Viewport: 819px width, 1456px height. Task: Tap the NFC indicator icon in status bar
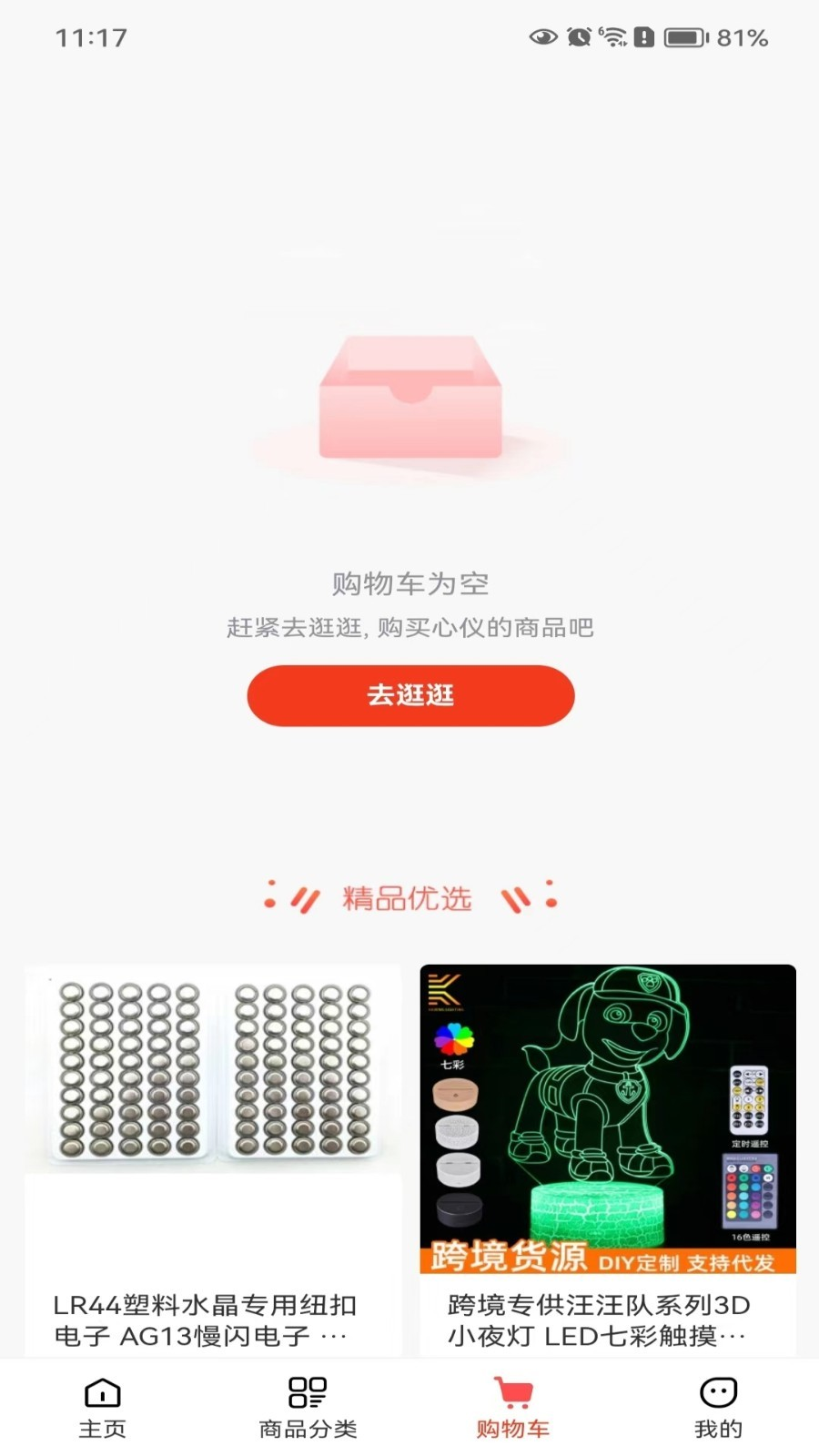point(644,38)
